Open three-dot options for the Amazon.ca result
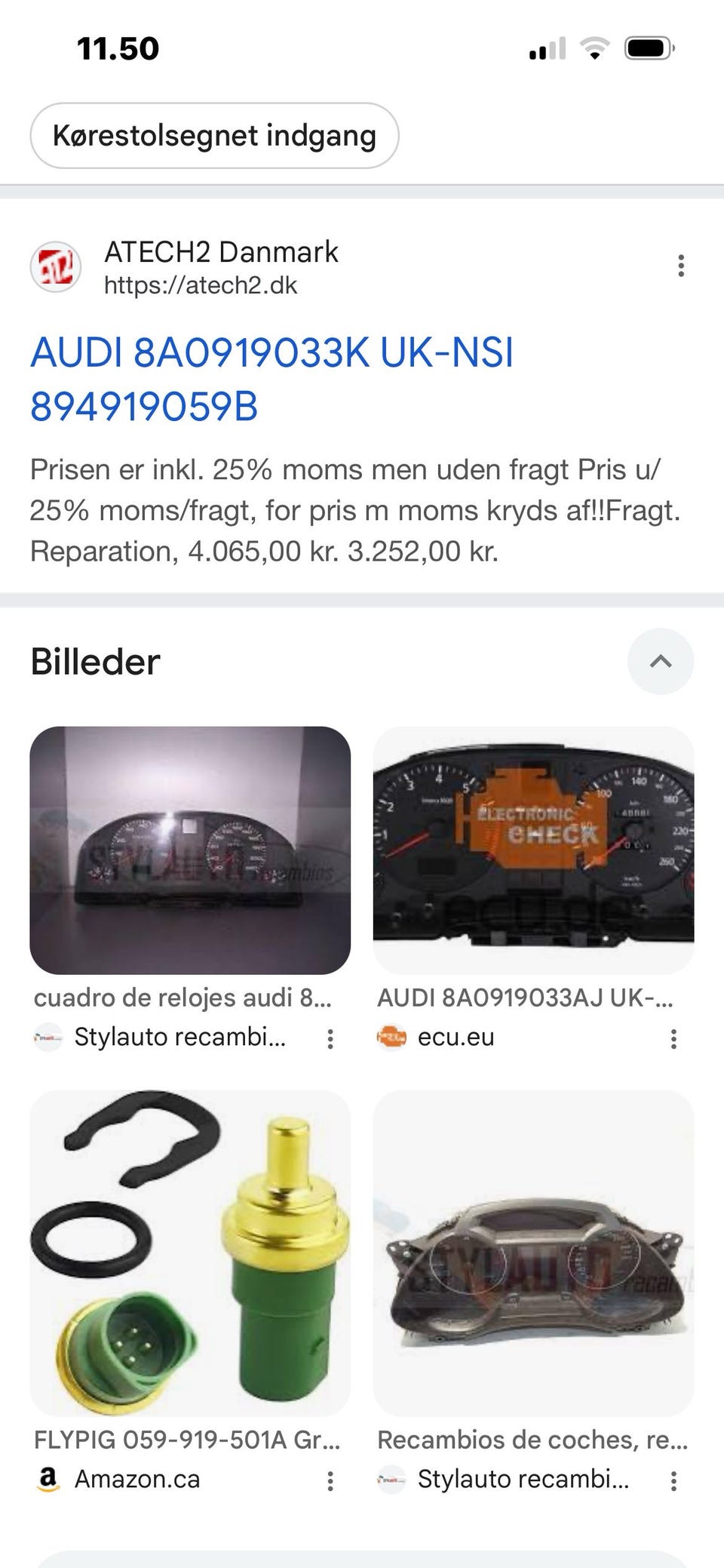 329,1479
